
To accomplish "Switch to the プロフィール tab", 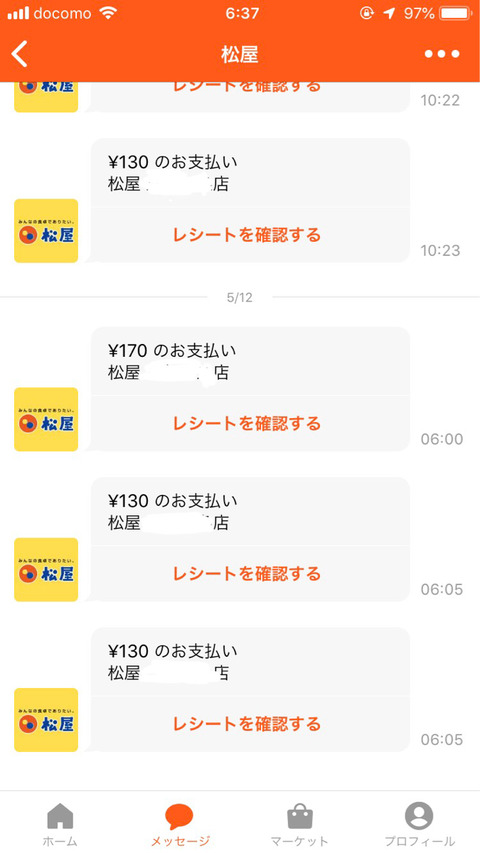I will [420, 824].
